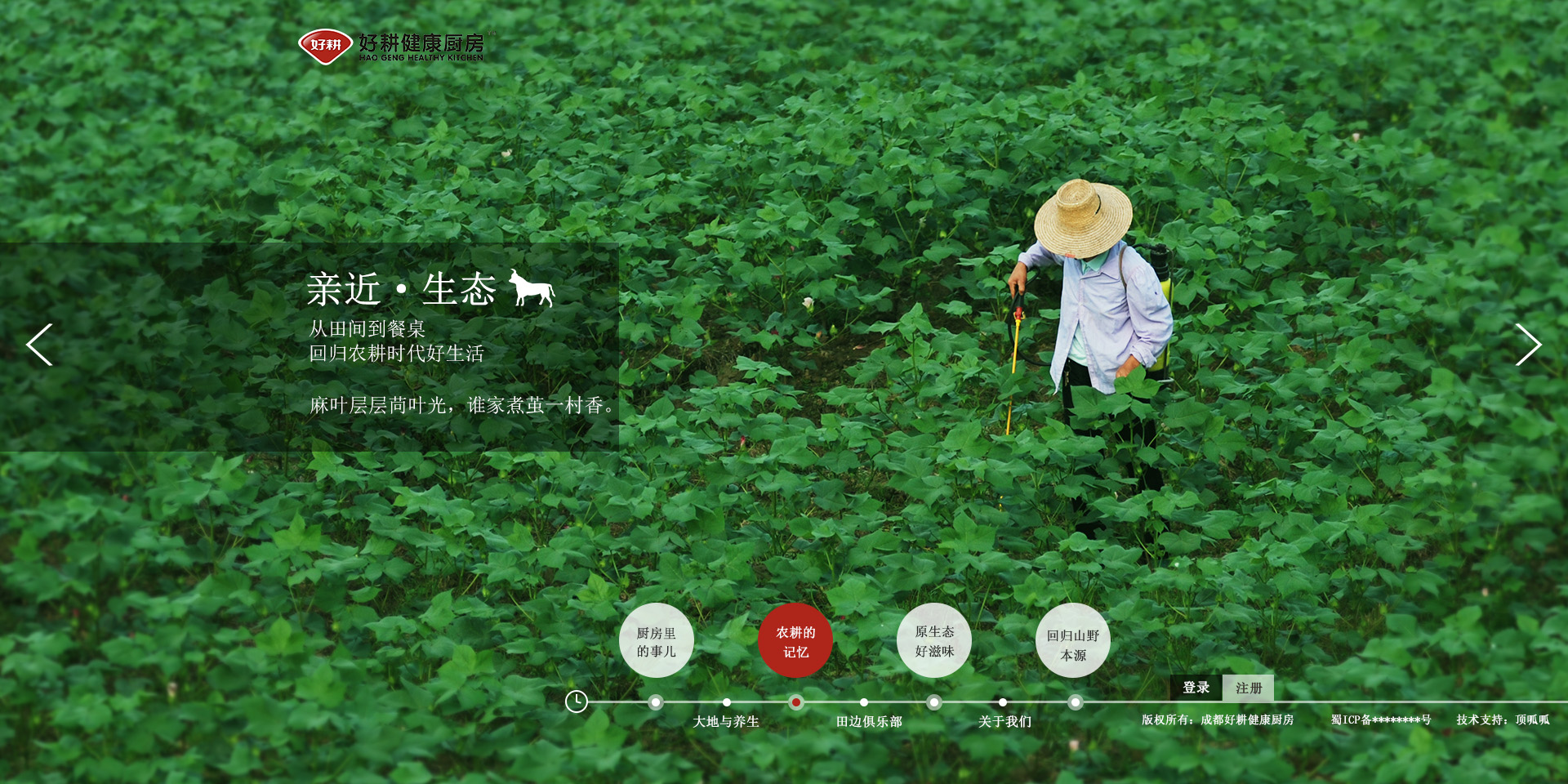Open 关于我们 page

[x=1004, y=721]
